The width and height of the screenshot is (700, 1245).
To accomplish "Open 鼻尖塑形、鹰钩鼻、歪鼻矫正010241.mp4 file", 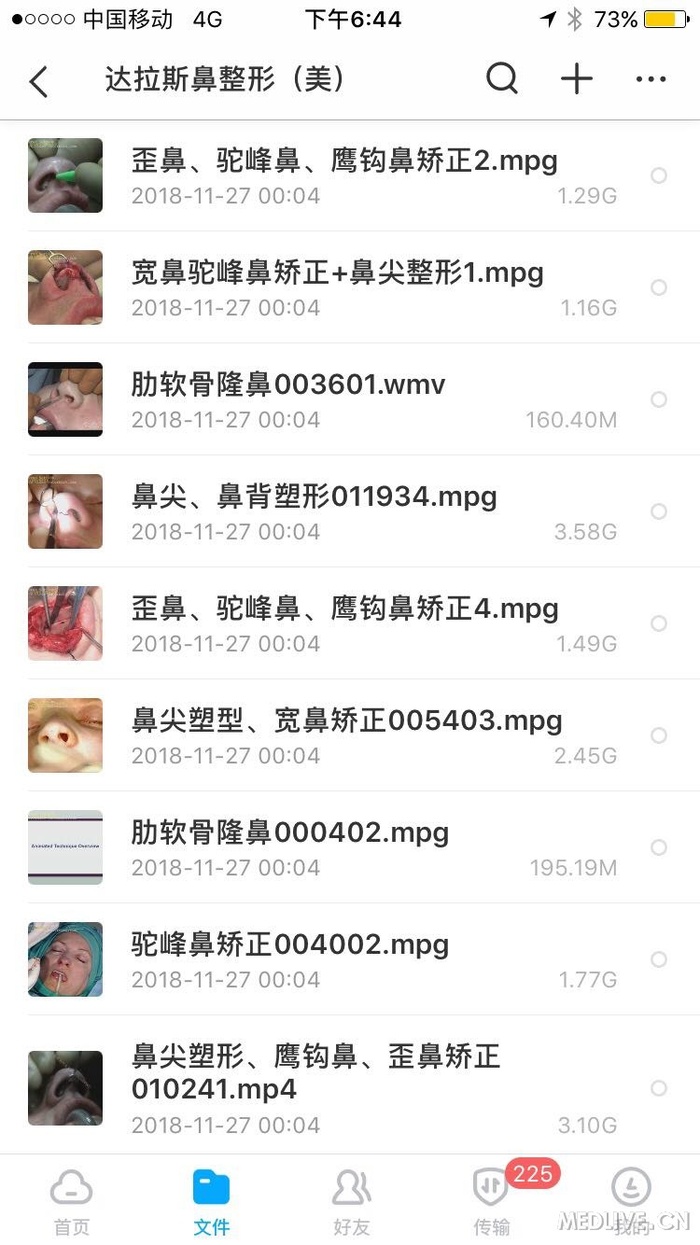I will pos(316,1087).
